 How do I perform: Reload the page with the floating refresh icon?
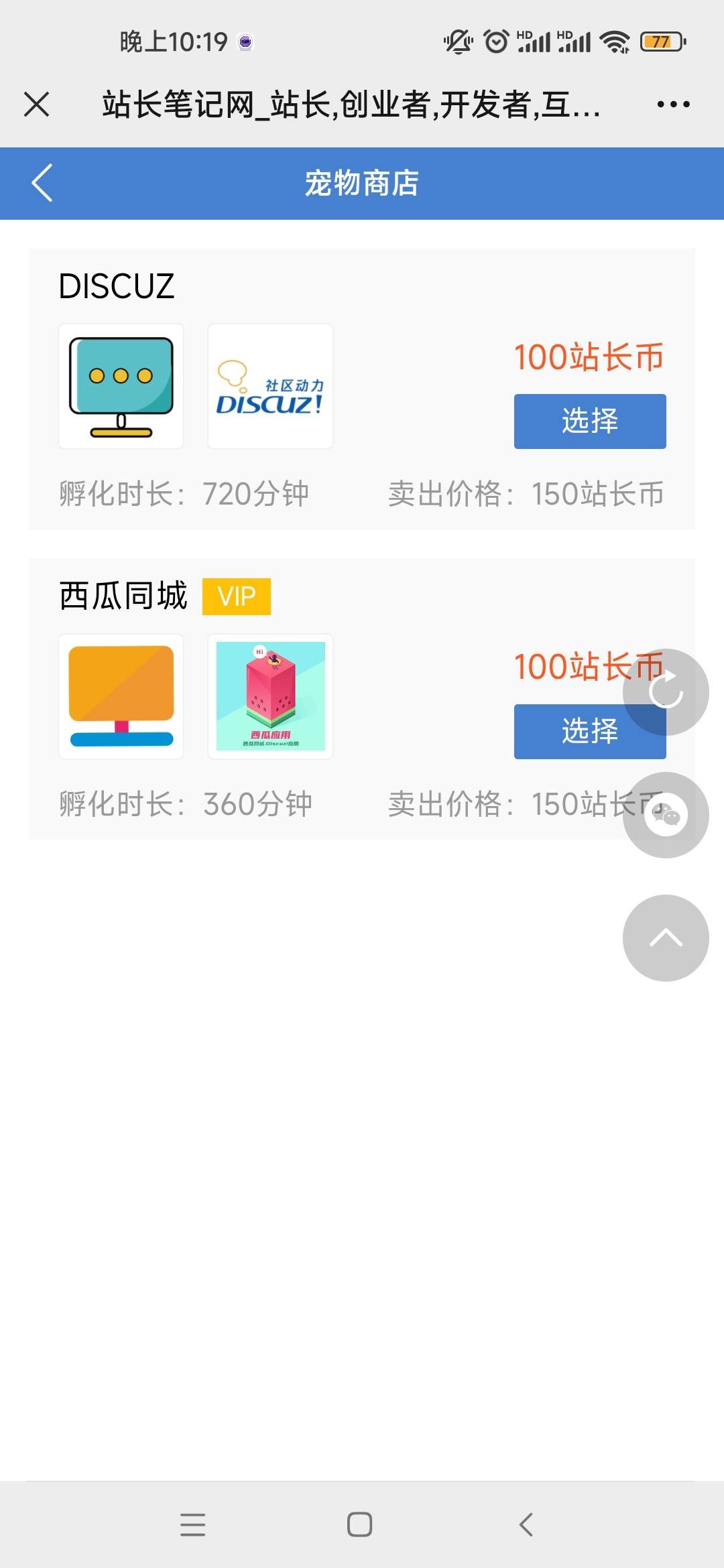pyautogui.click(x=665, y=692)
